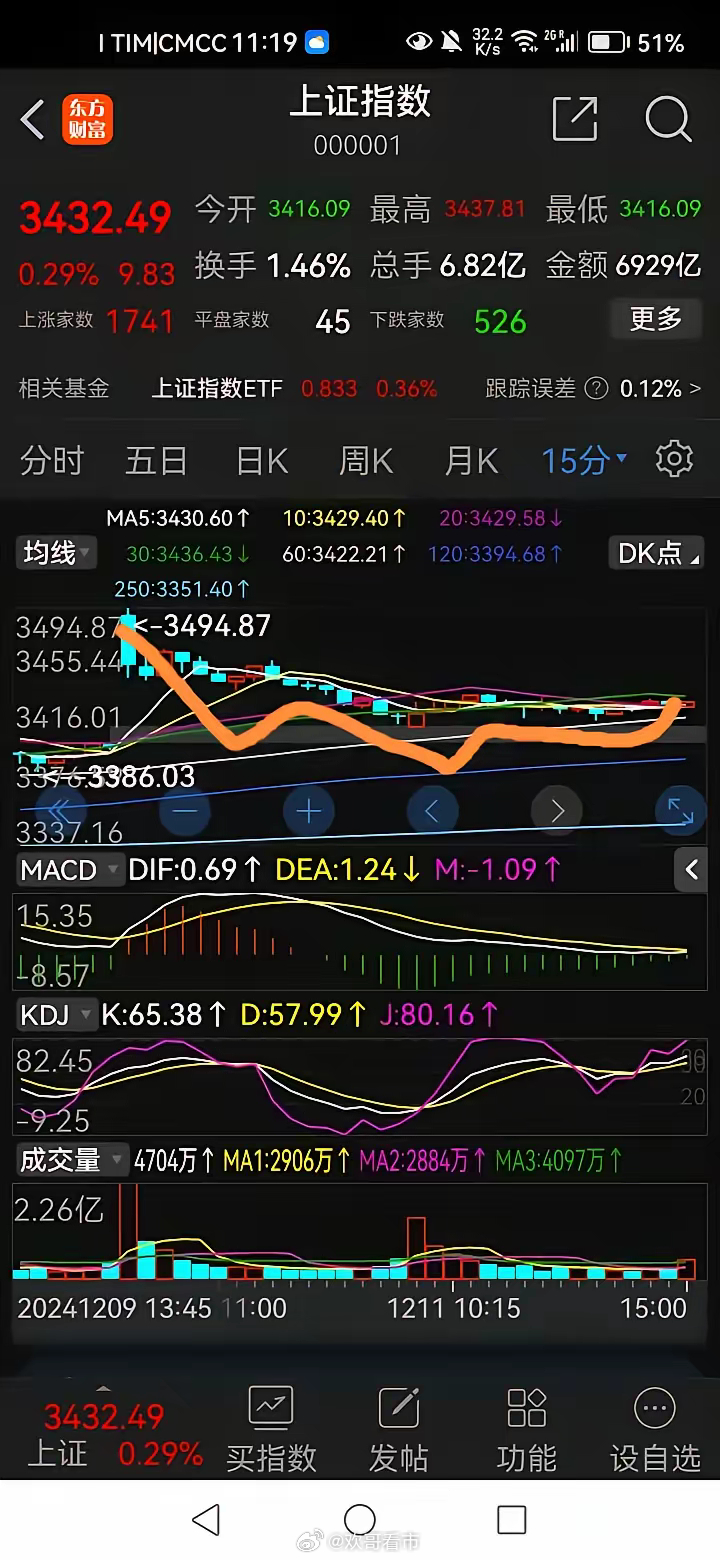Open the search magnifier

(668, 120)
